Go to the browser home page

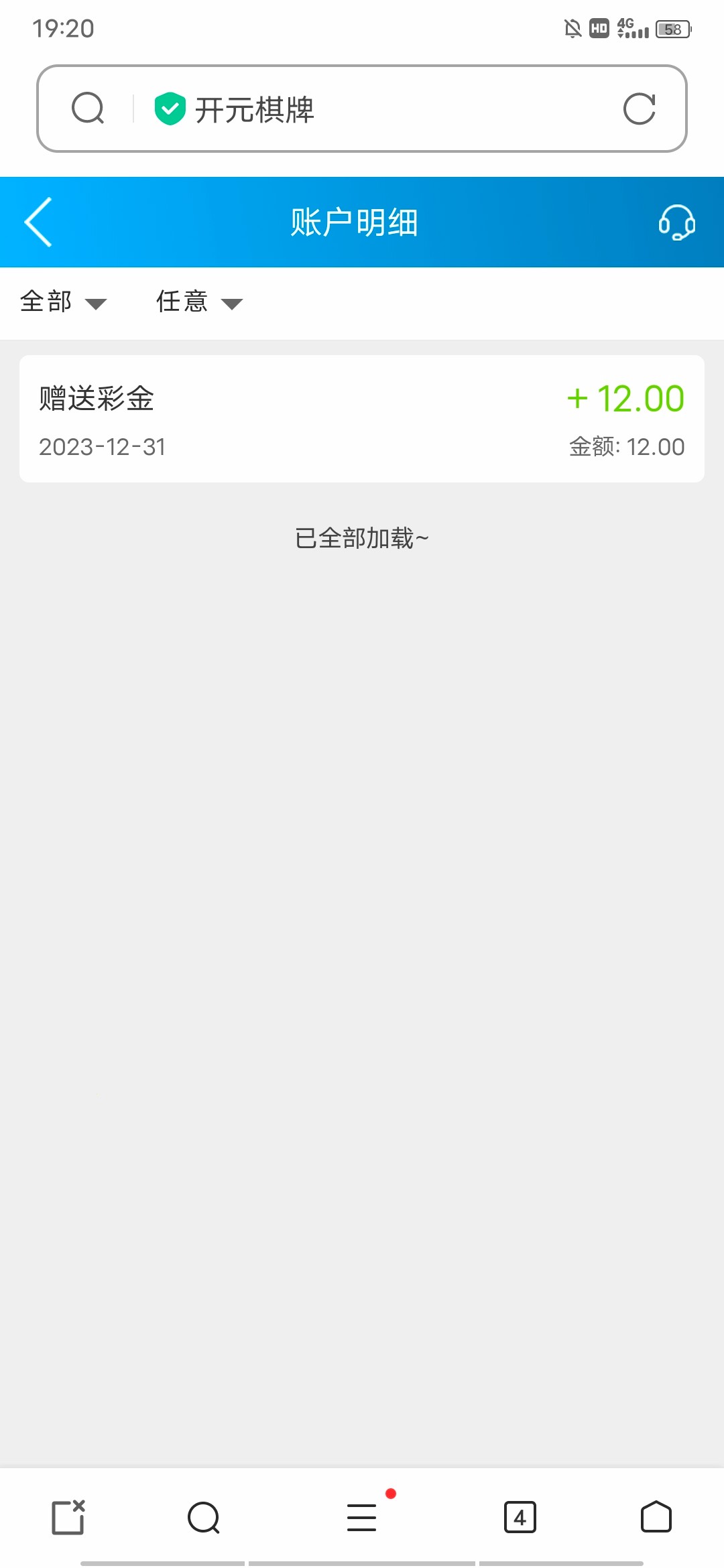[x=656, y=1517]
